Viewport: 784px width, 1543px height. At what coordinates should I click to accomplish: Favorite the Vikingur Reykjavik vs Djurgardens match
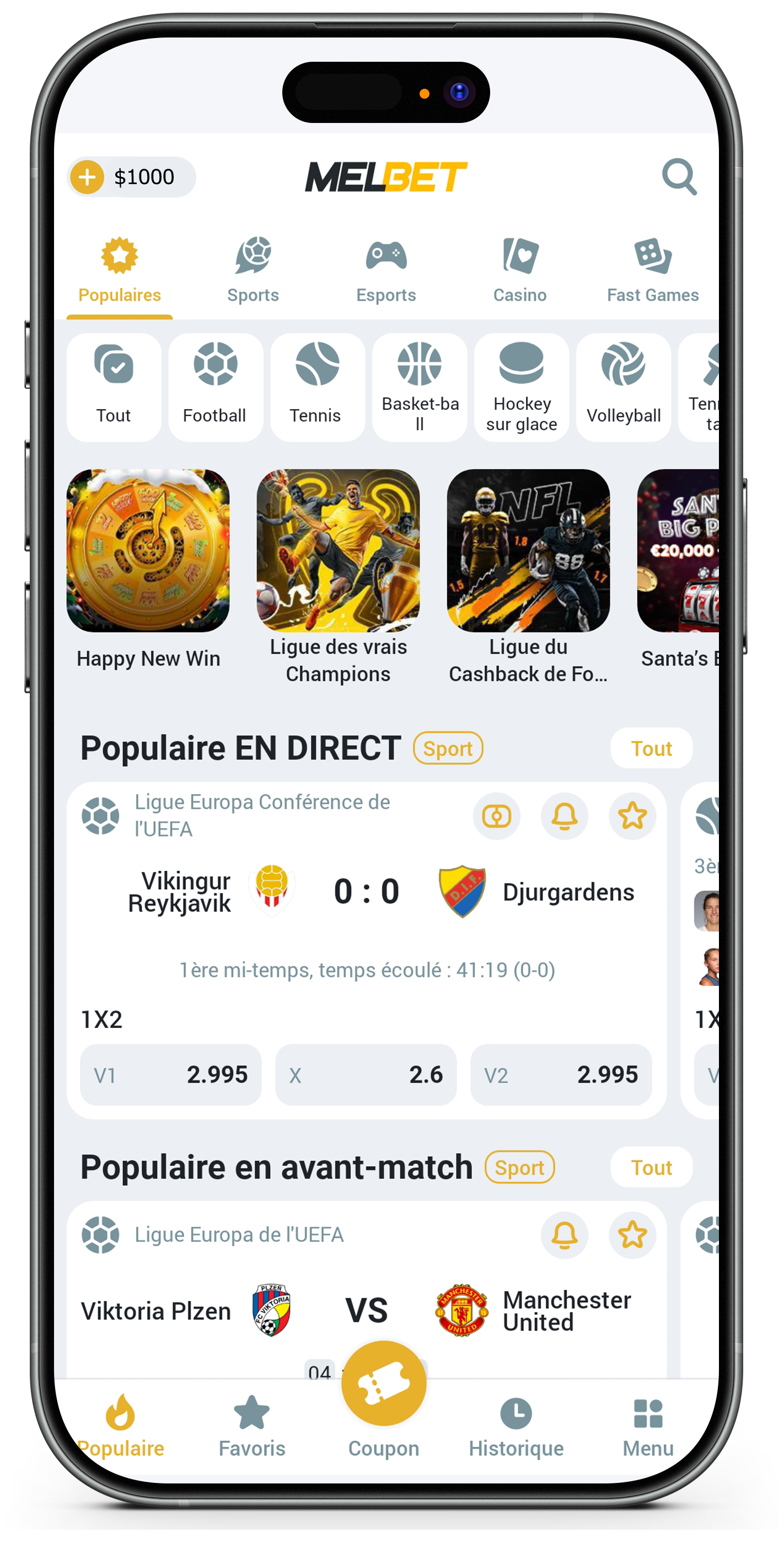632,816
